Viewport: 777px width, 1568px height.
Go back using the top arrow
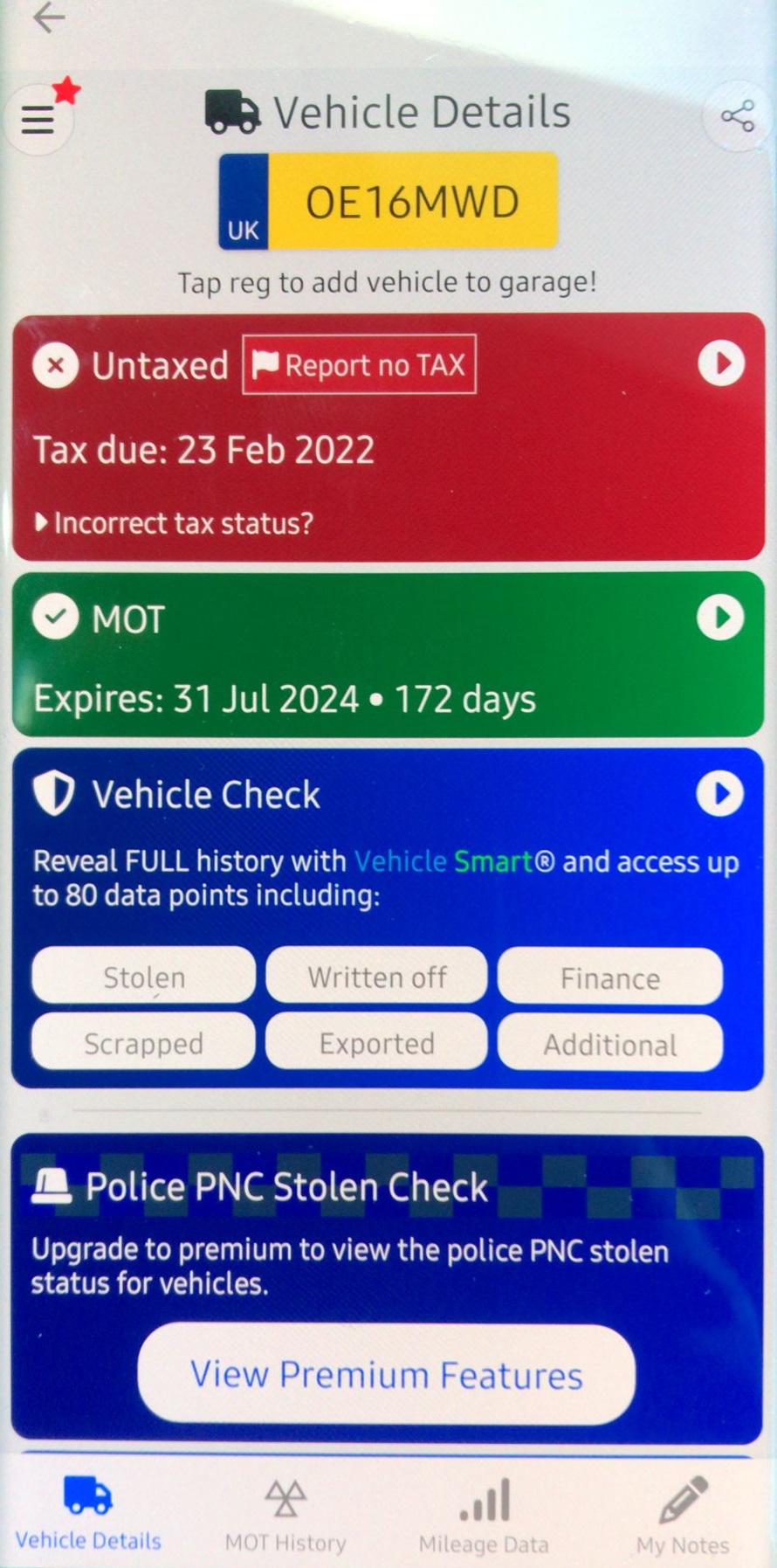click(x=49, y=17)
